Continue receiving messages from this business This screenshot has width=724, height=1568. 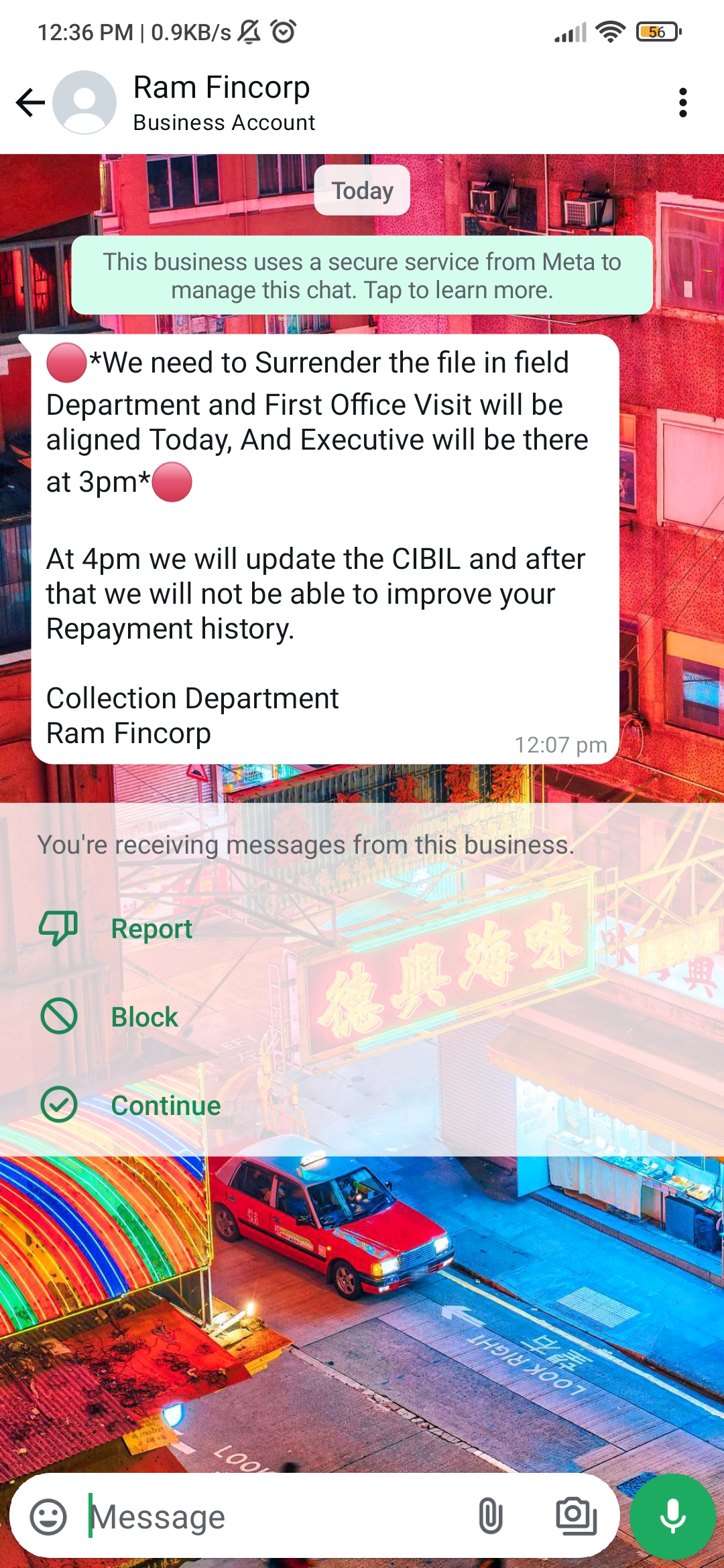click(165, 1106)
